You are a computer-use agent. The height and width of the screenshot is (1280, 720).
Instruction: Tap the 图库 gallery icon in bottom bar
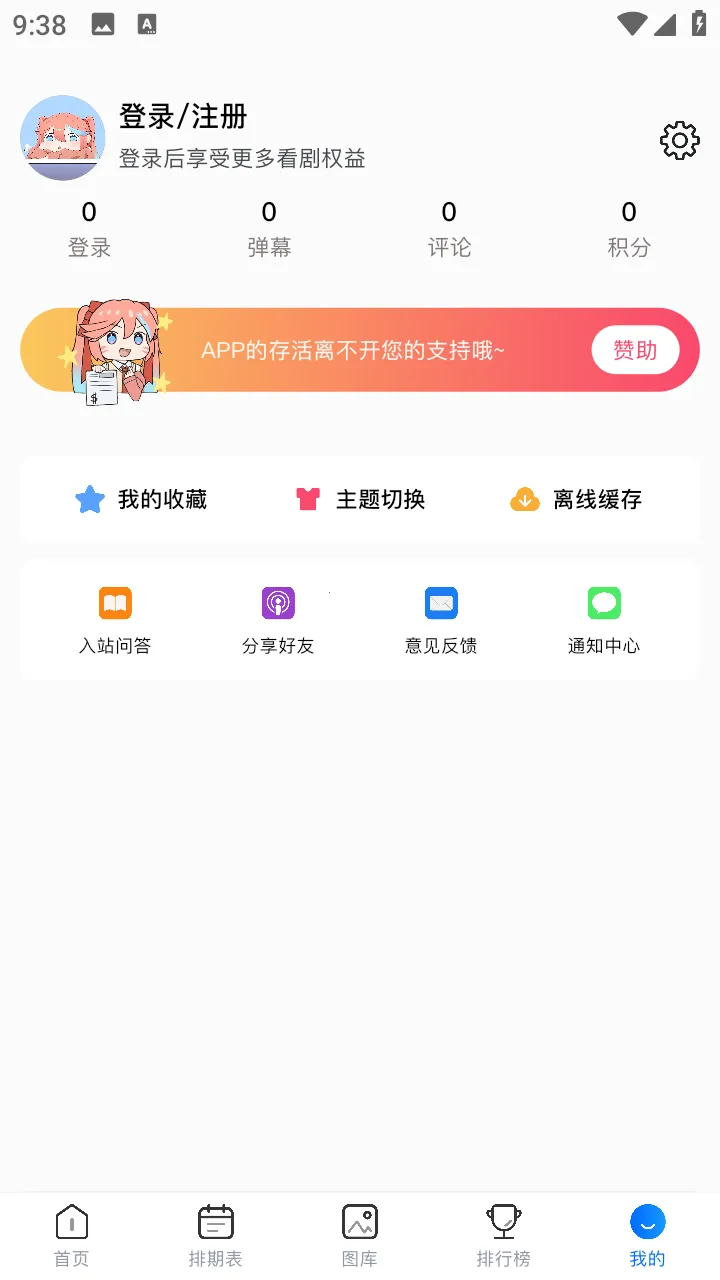pos(359,1221)
